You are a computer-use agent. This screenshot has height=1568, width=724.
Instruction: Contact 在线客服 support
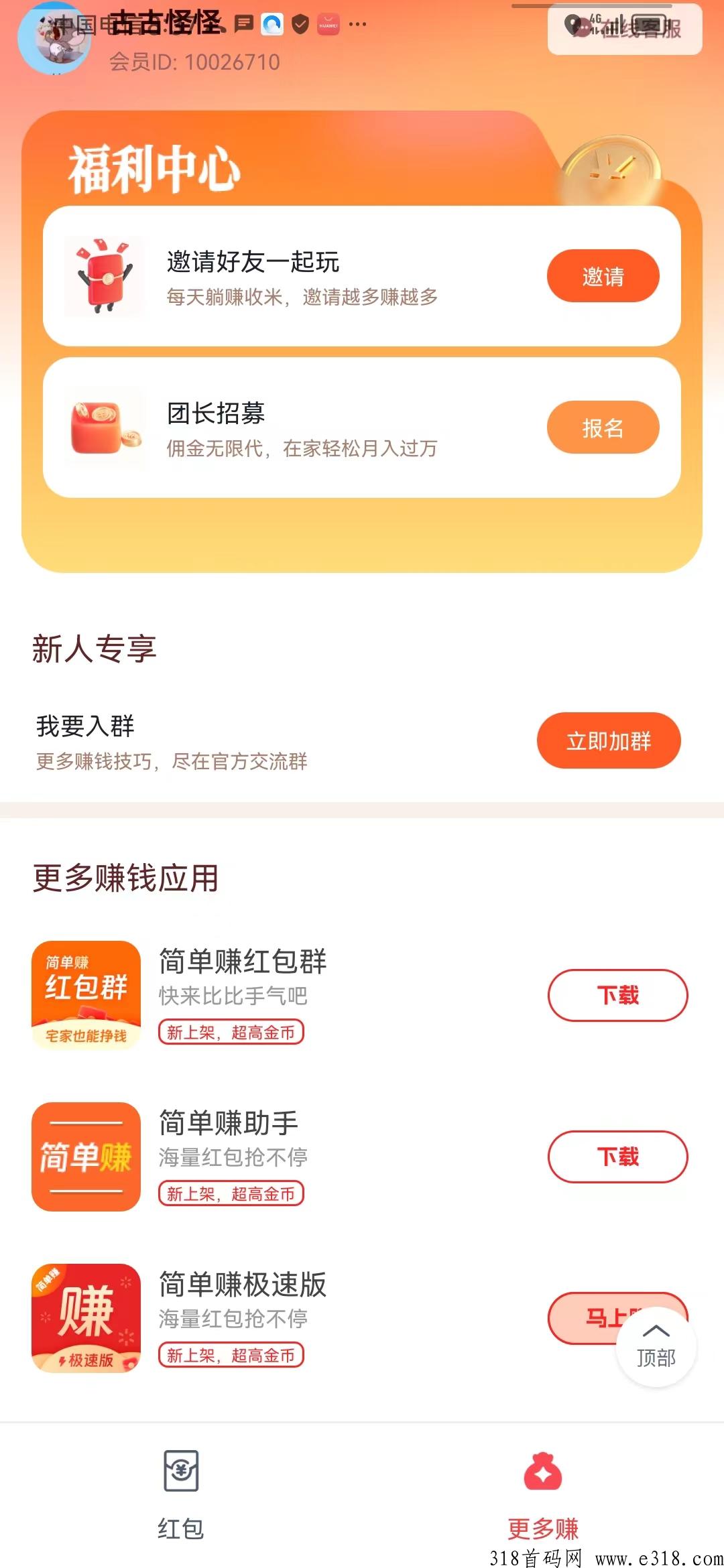coord(624,28)
